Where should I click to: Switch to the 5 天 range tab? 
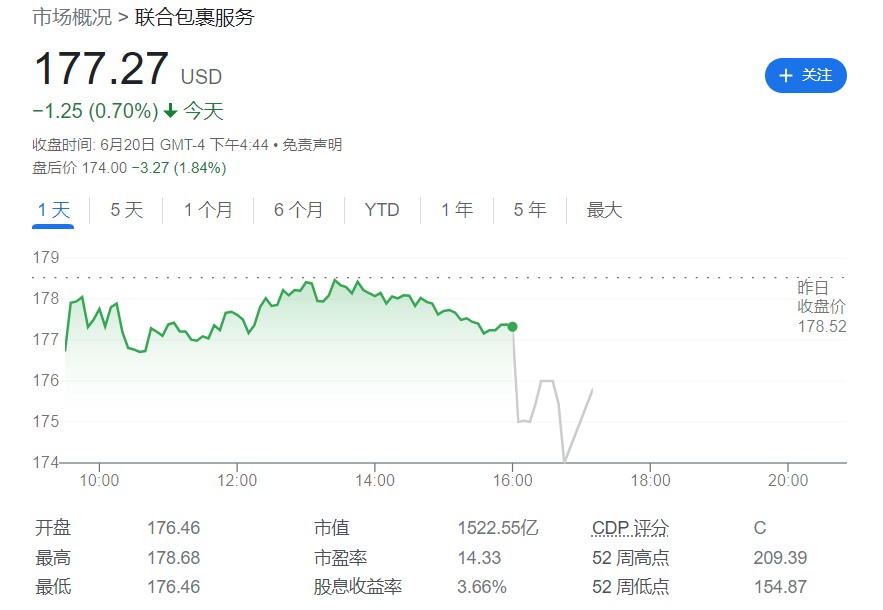click(127, 210)
